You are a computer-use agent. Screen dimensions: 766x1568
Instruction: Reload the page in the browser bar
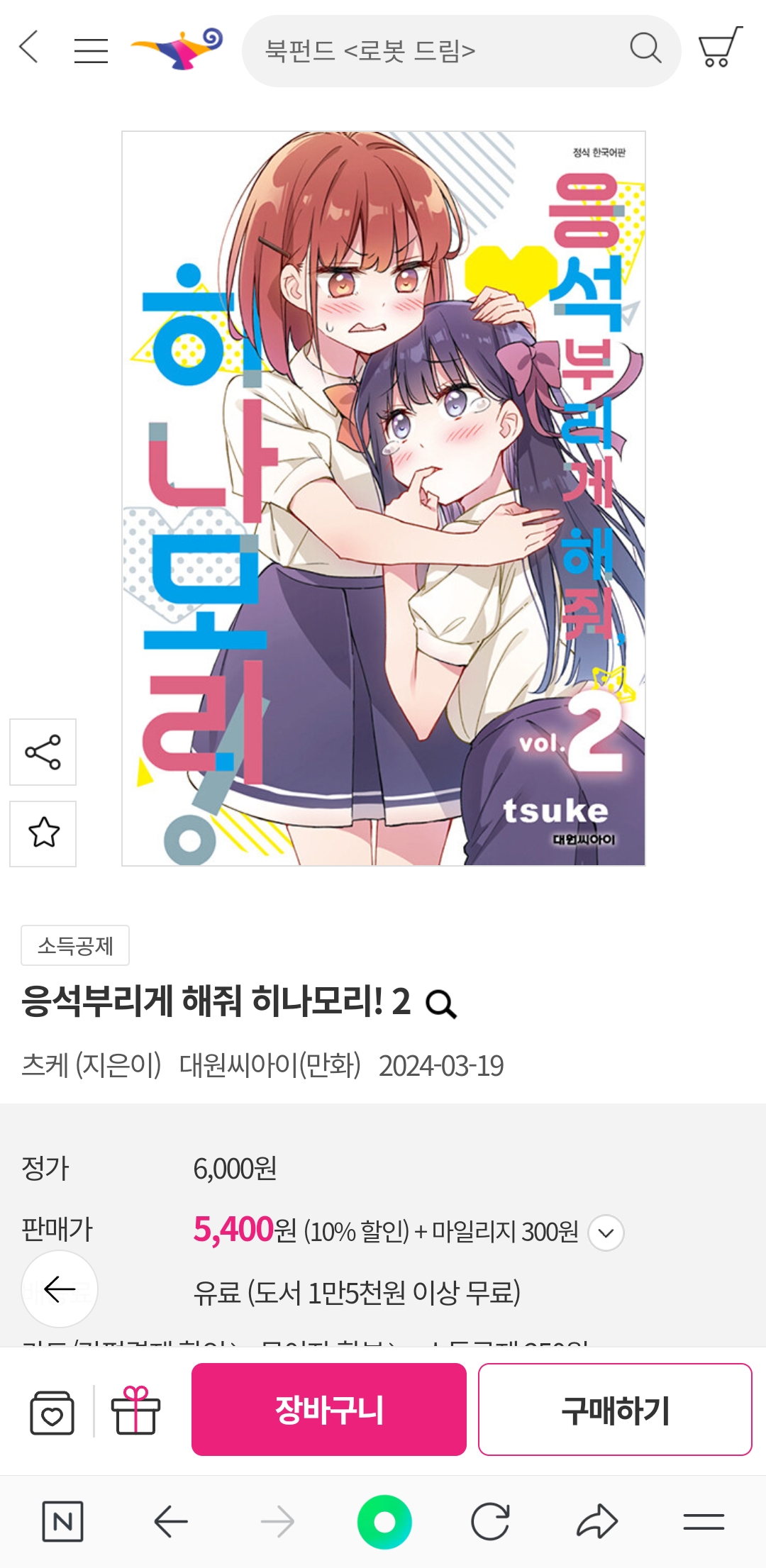(x=490, y=1522)
